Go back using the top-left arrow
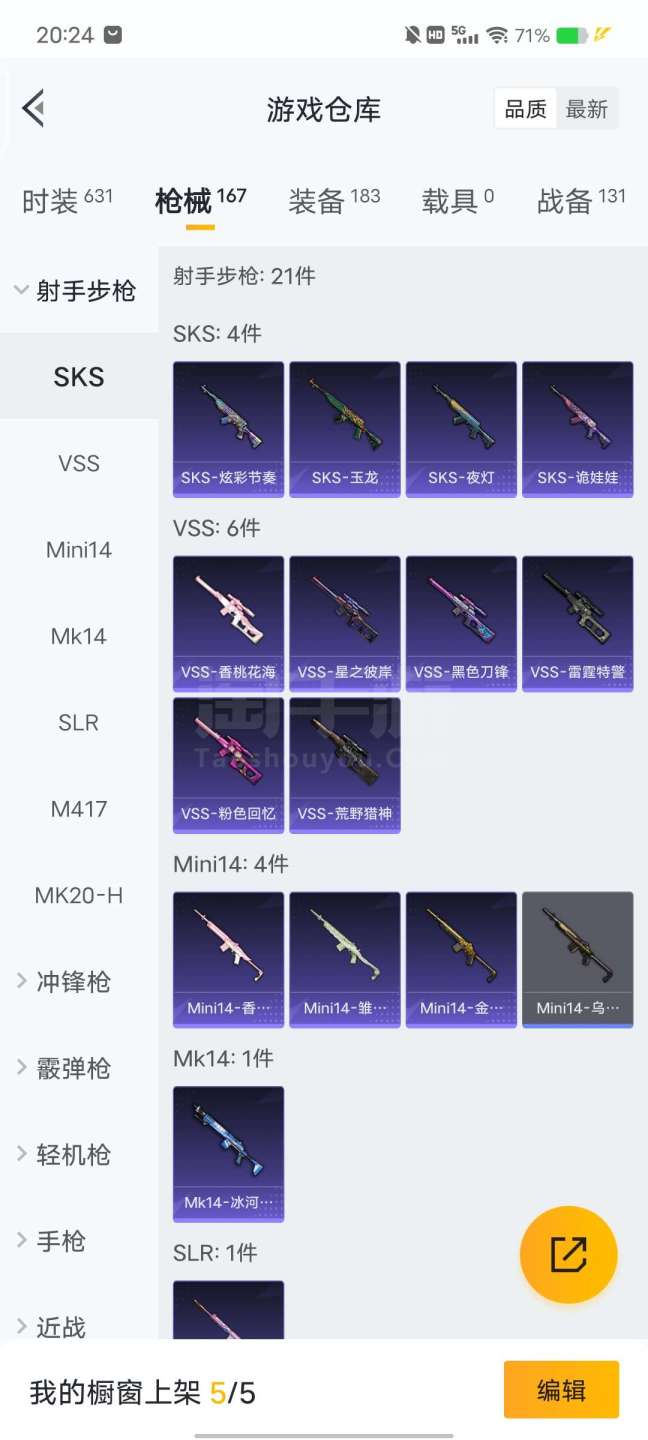This screenshot has height=1440, width=648. [x=34, y=108]
